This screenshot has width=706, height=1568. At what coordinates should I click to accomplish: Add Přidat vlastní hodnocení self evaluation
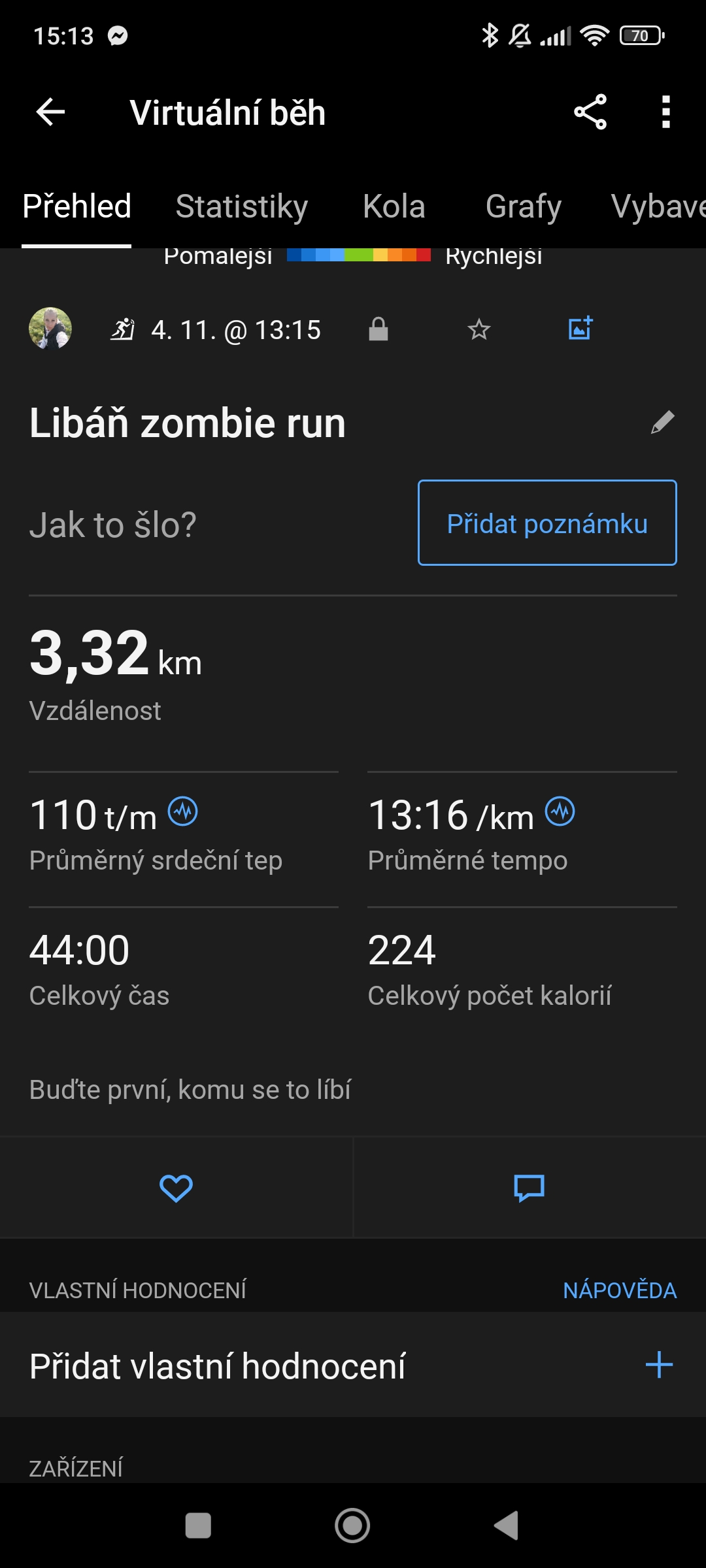[x=659, y=1365]
